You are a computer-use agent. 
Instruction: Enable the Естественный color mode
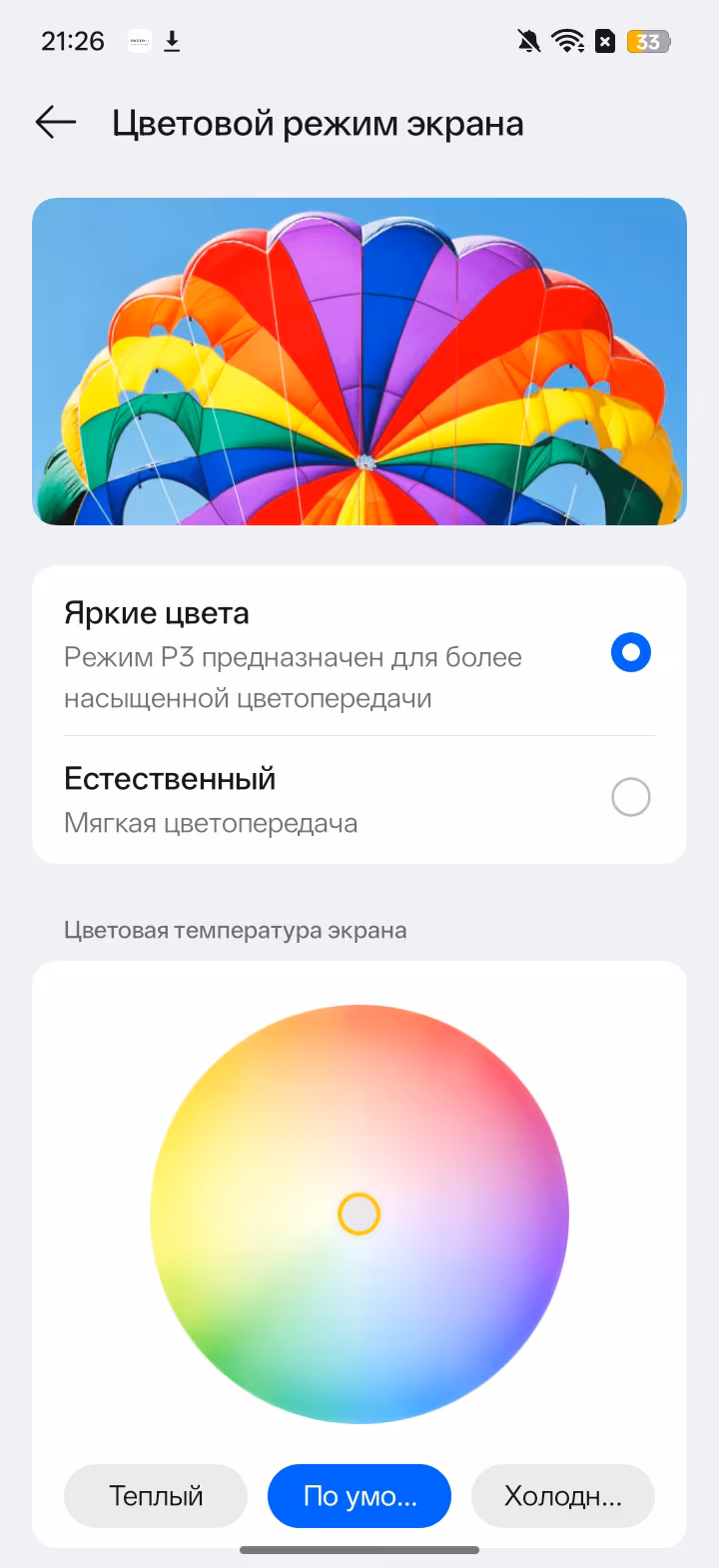(x=630, y=797)
